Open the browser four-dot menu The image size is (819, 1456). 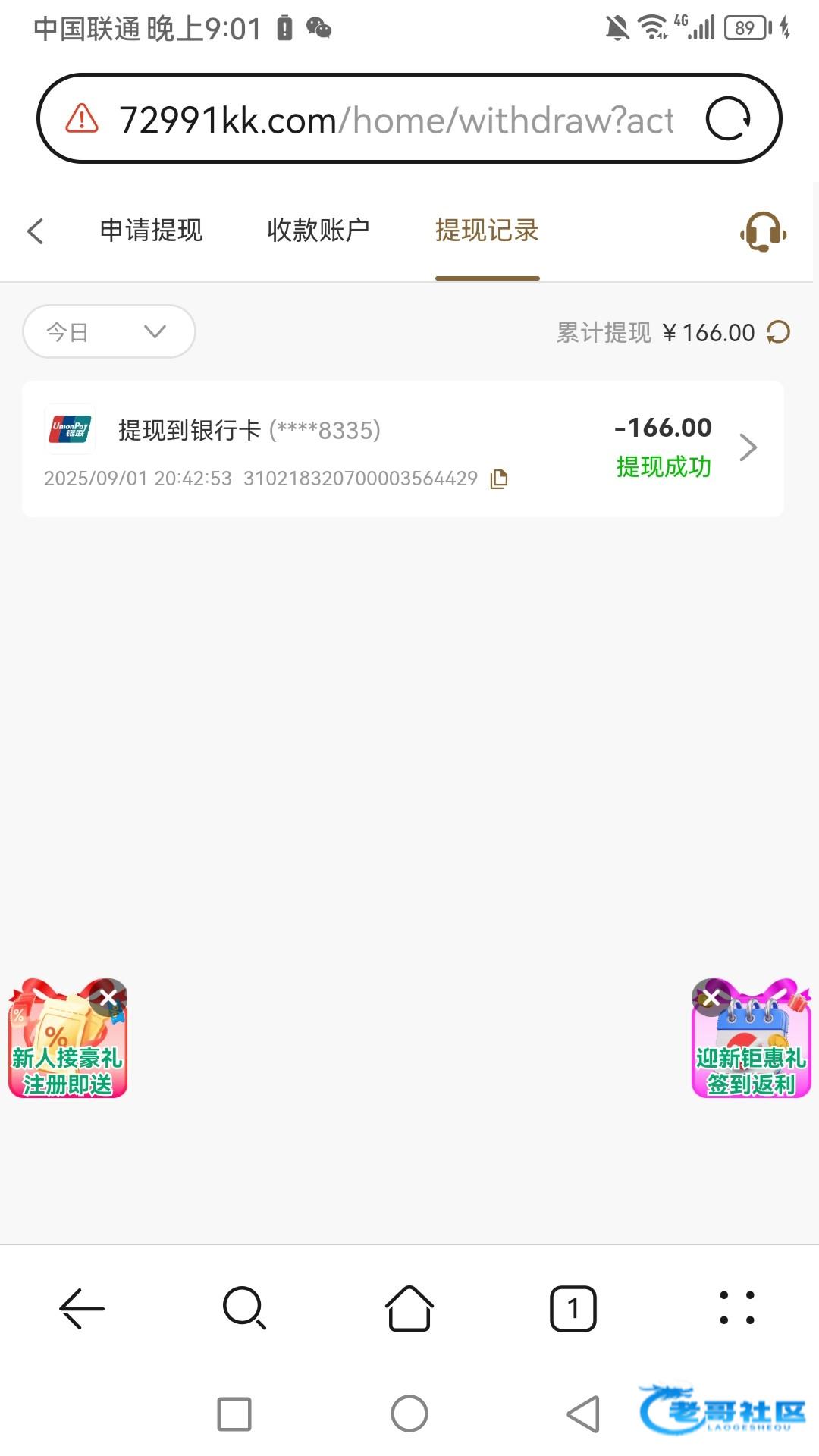pyautogui.click(x=736, y=1308)
